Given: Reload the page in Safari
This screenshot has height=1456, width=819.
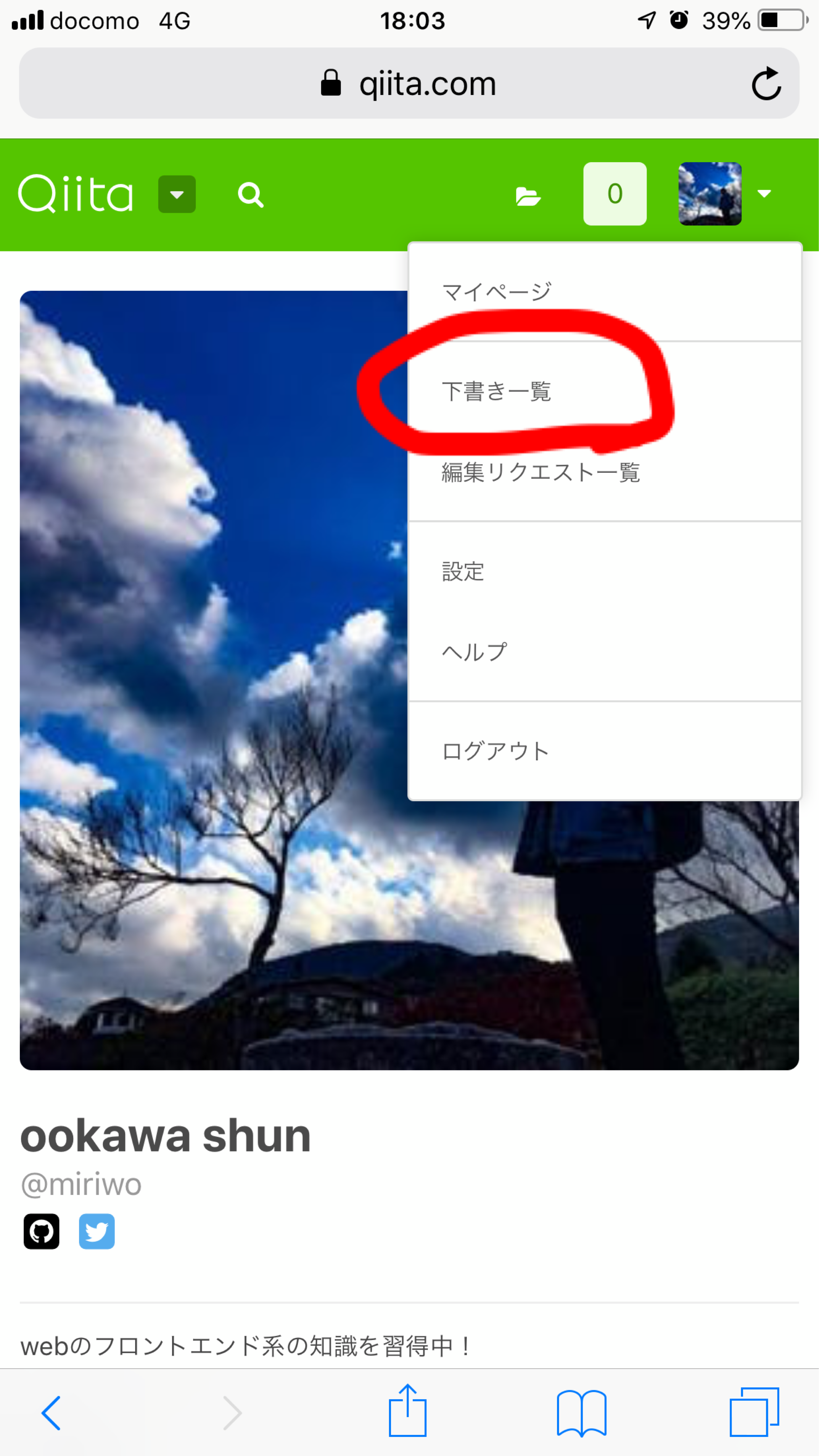Looking at the screenshot, I should pos(766,84).
